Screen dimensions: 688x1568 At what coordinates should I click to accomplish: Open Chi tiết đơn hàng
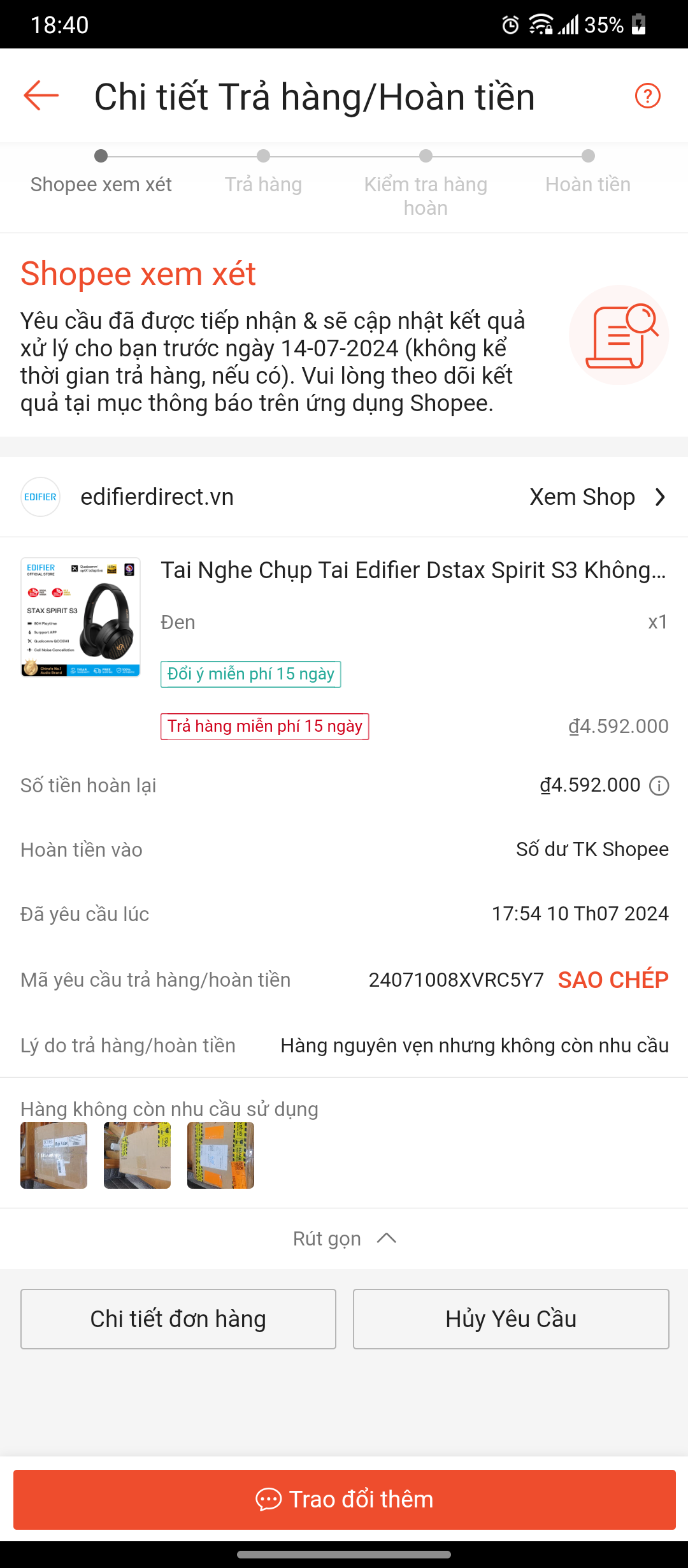178,1319
